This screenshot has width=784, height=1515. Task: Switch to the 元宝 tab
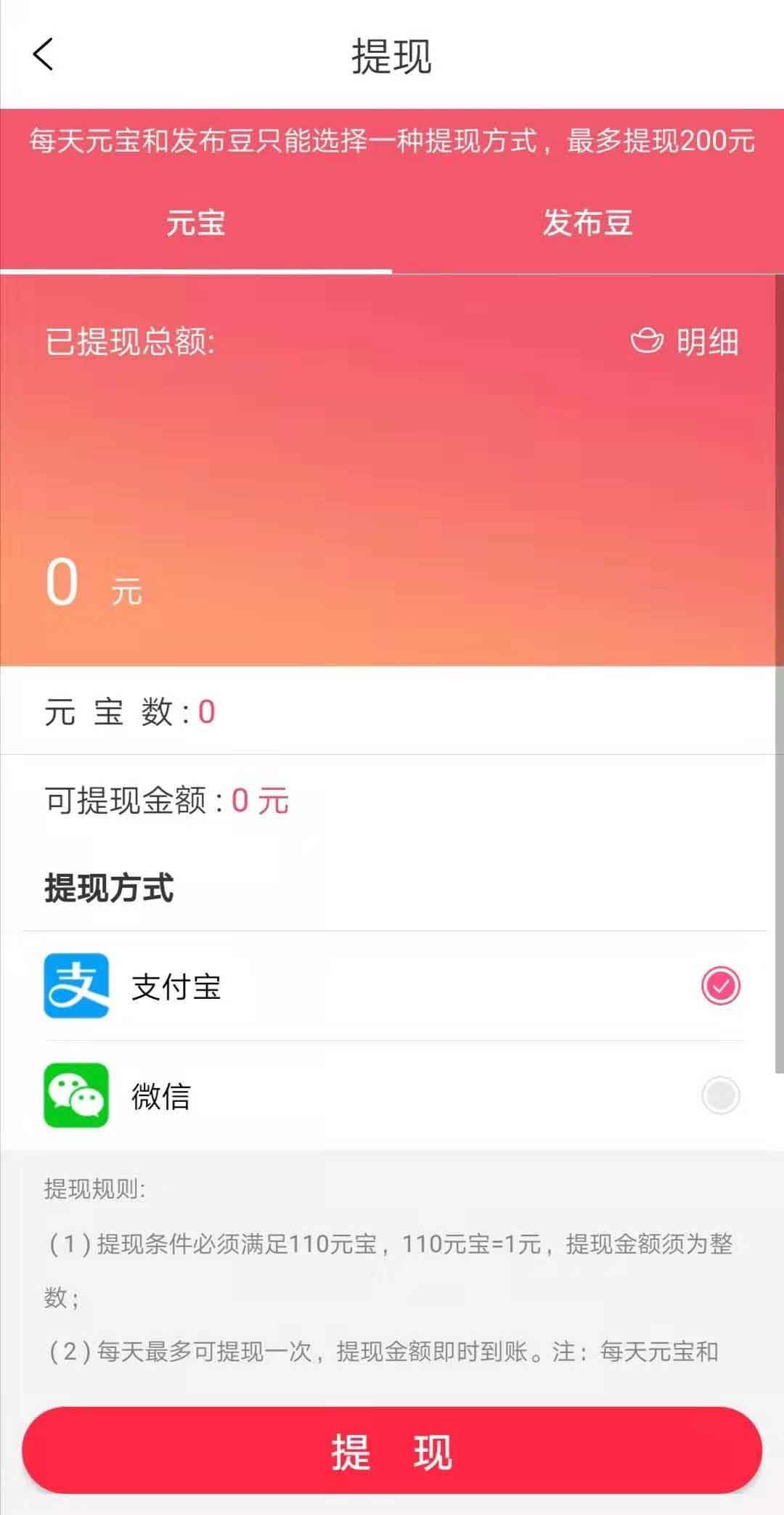pos(196,223)
